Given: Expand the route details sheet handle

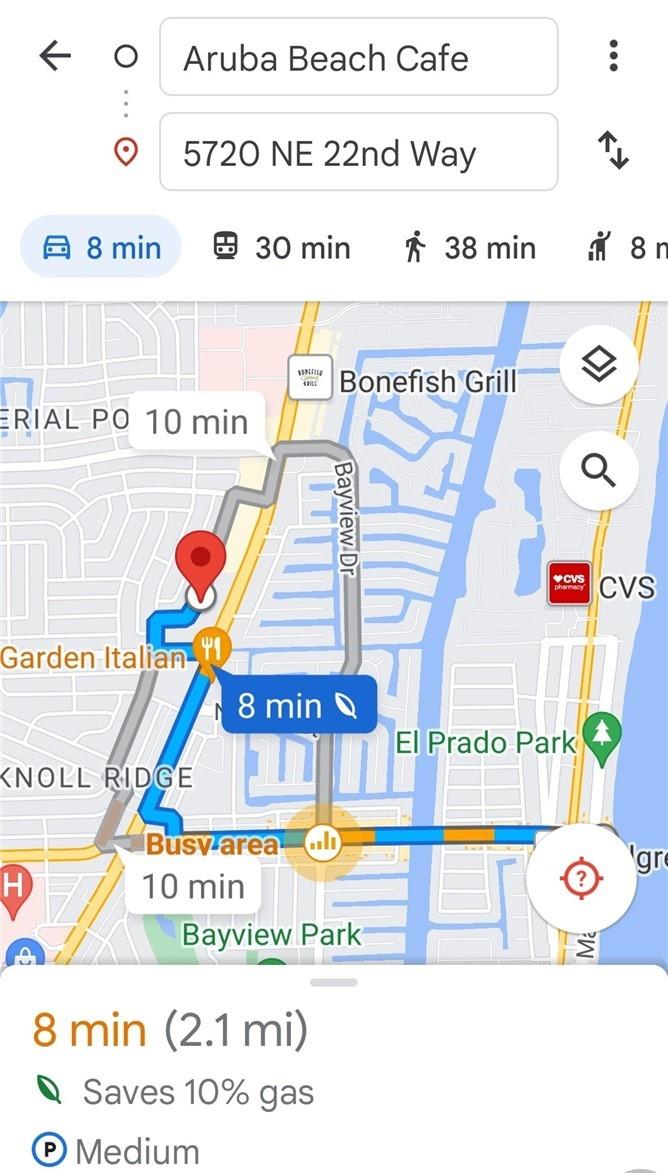Looking at the screenshot, I should pos(334,982).
